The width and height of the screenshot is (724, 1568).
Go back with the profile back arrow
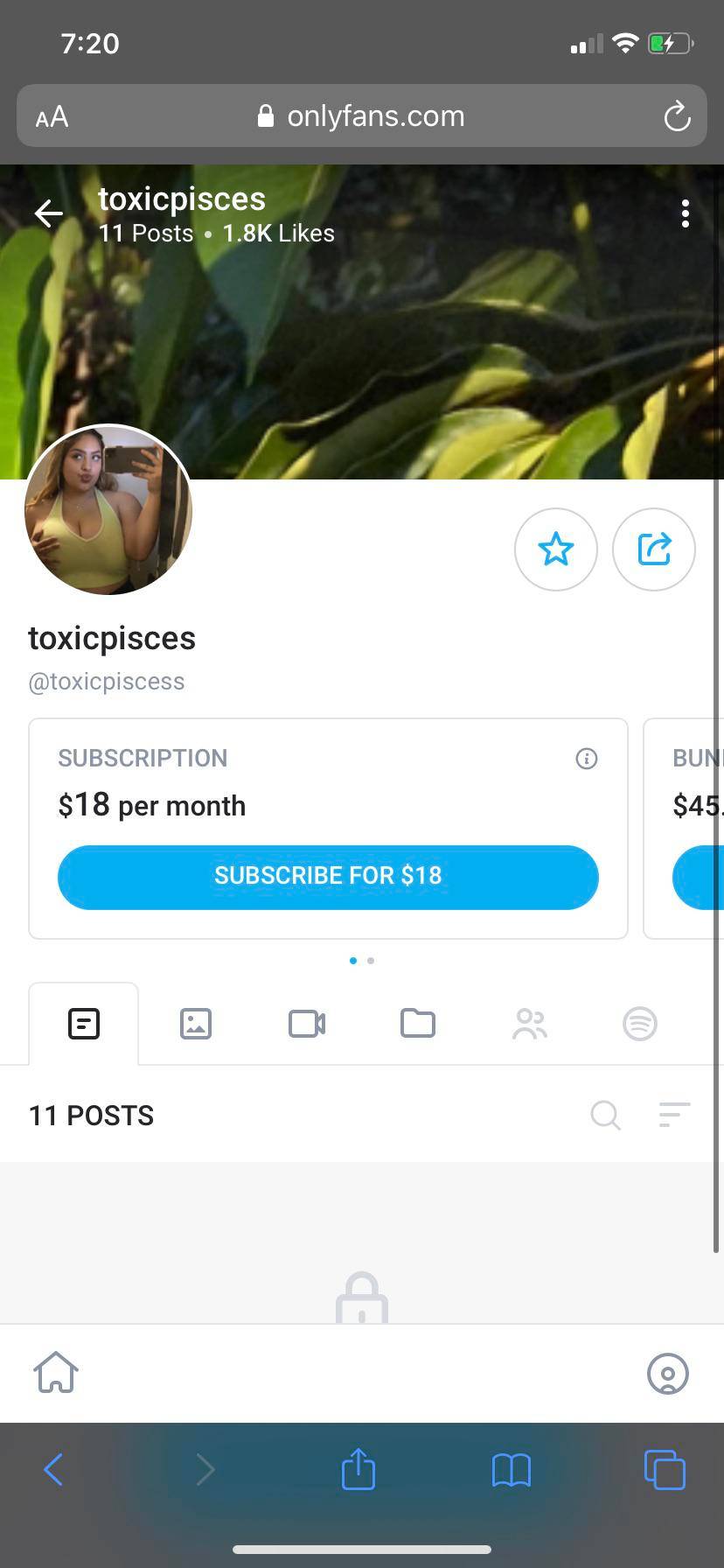(x=48, y=213)
